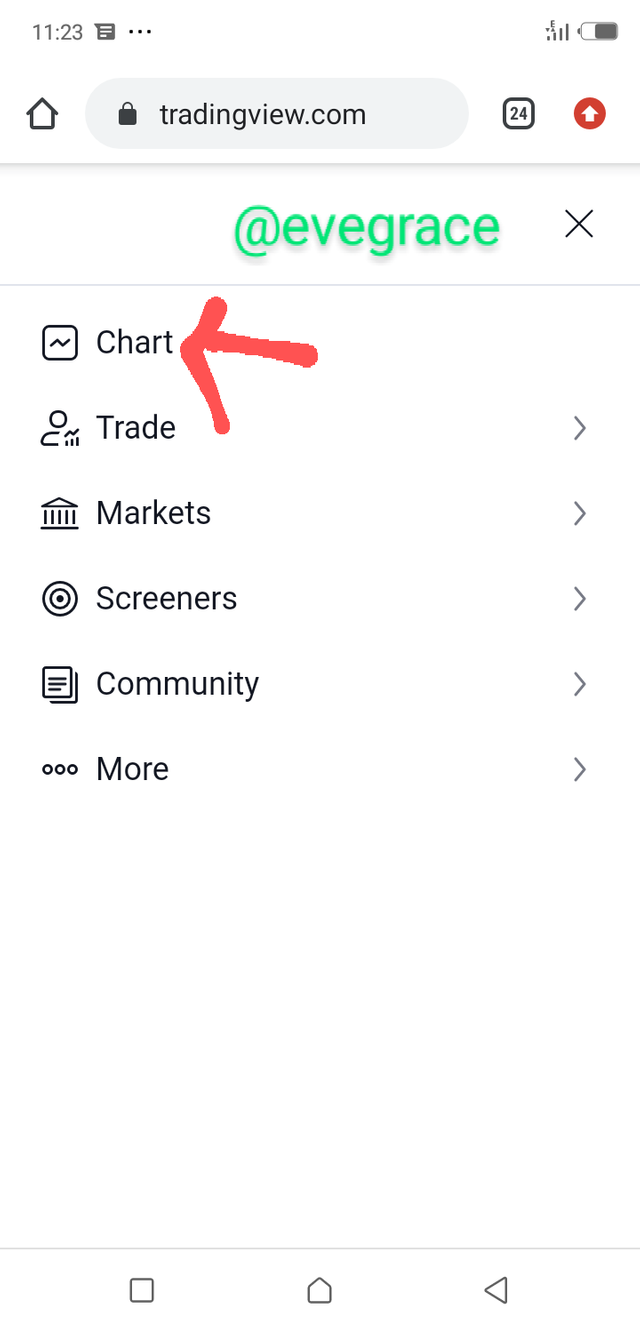Tap the tradingview.com address bar
The height and width of the screenshot is (1333, 640).
pos(277,114)
